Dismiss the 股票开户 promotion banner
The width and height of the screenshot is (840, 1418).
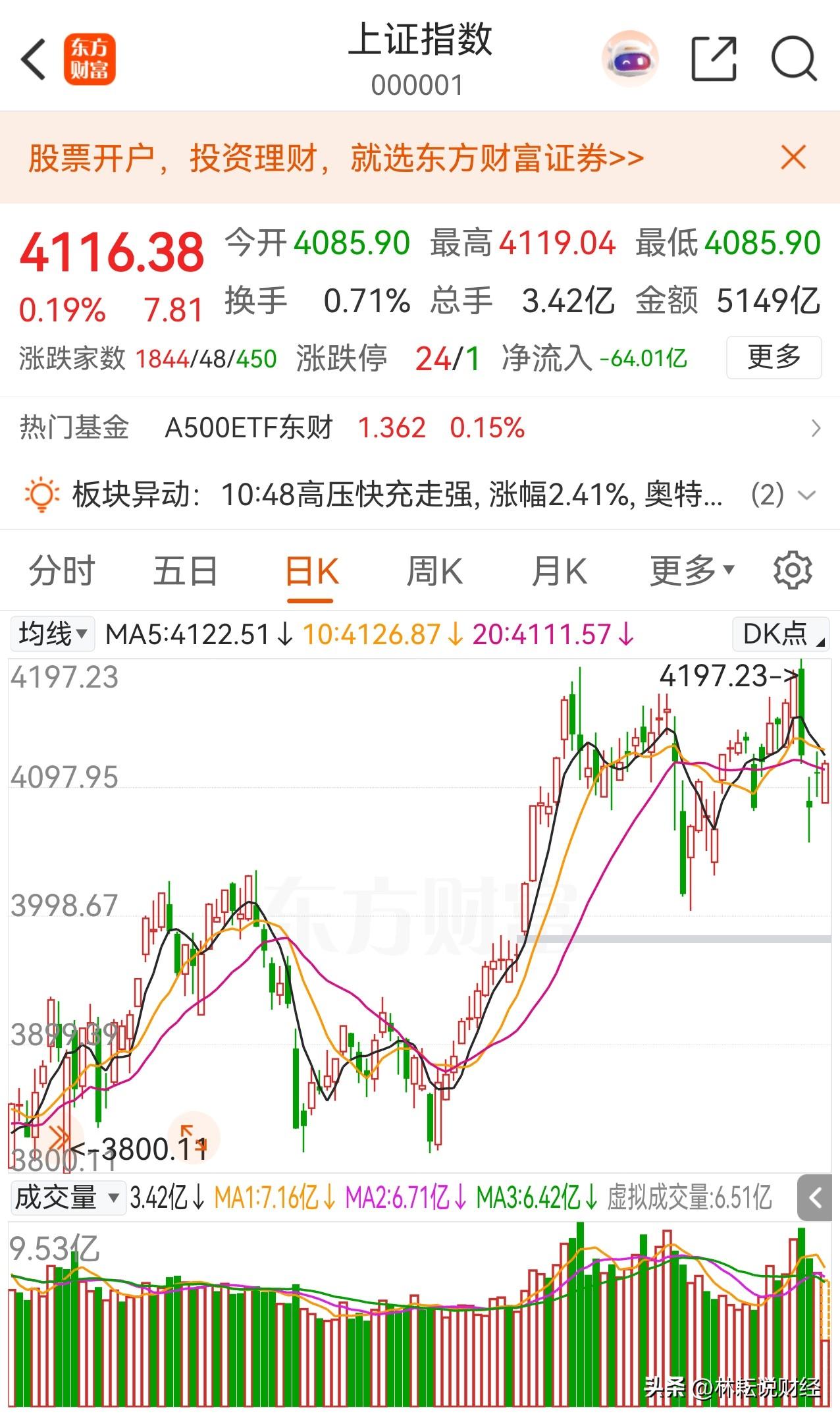(x=794, y=157)
